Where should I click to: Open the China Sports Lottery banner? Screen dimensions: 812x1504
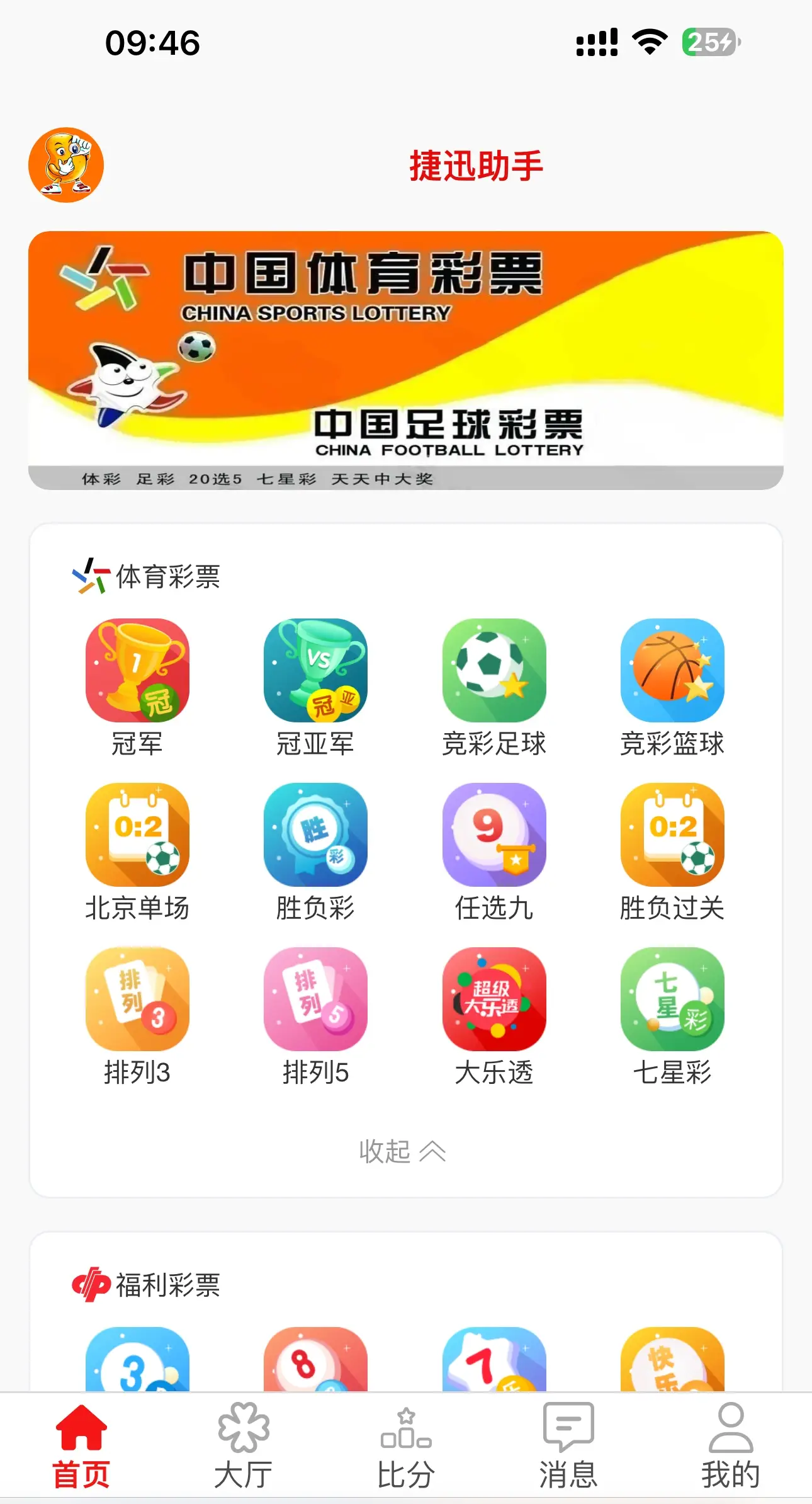pos(406,360)
